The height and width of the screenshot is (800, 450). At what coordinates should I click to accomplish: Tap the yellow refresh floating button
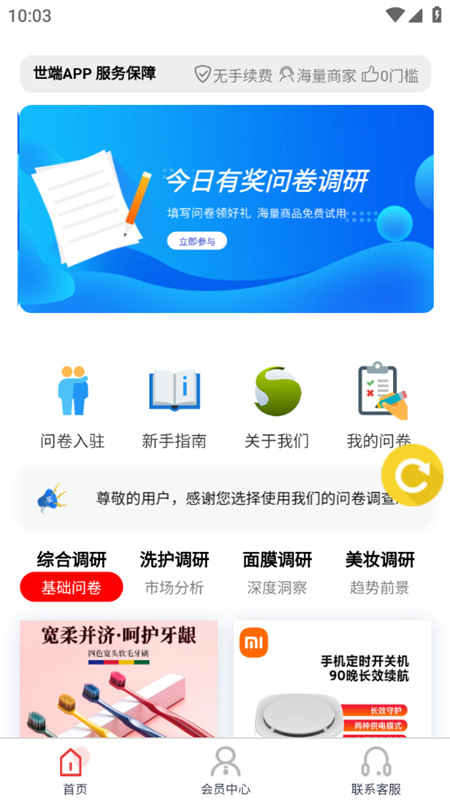tap(412, 475)
